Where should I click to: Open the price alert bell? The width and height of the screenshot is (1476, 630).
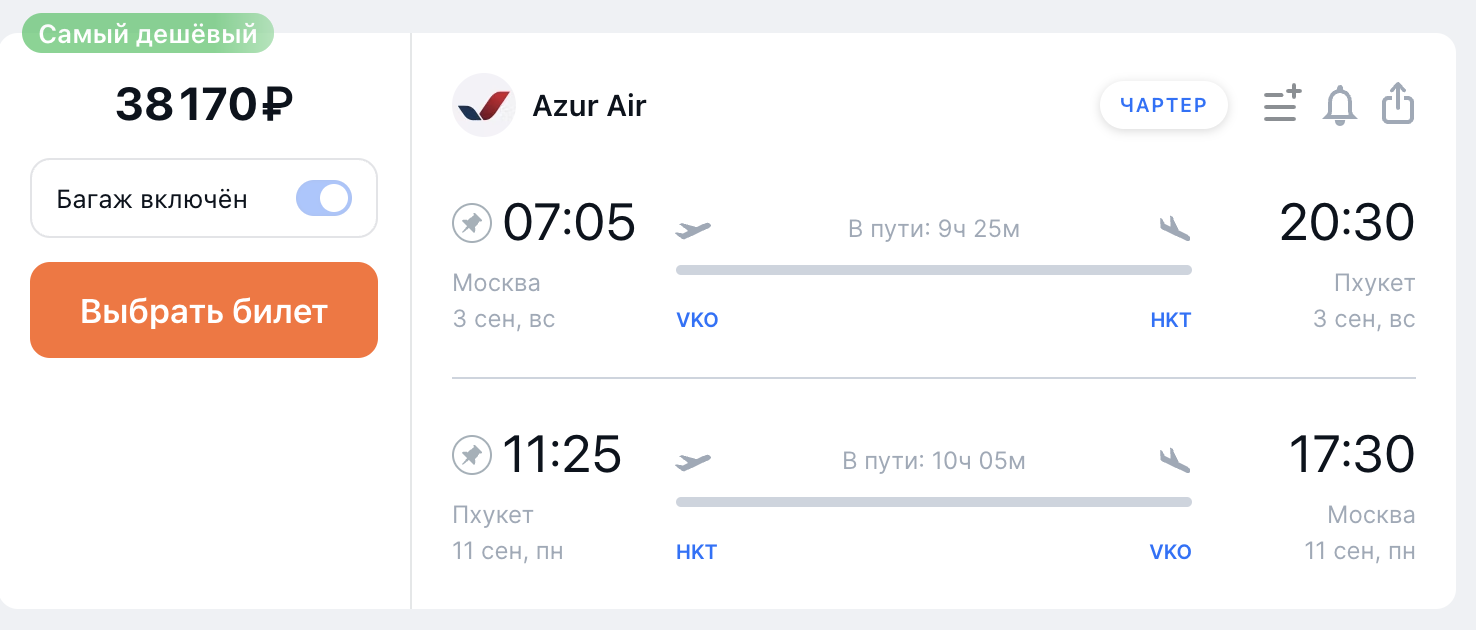[1340, 105]
